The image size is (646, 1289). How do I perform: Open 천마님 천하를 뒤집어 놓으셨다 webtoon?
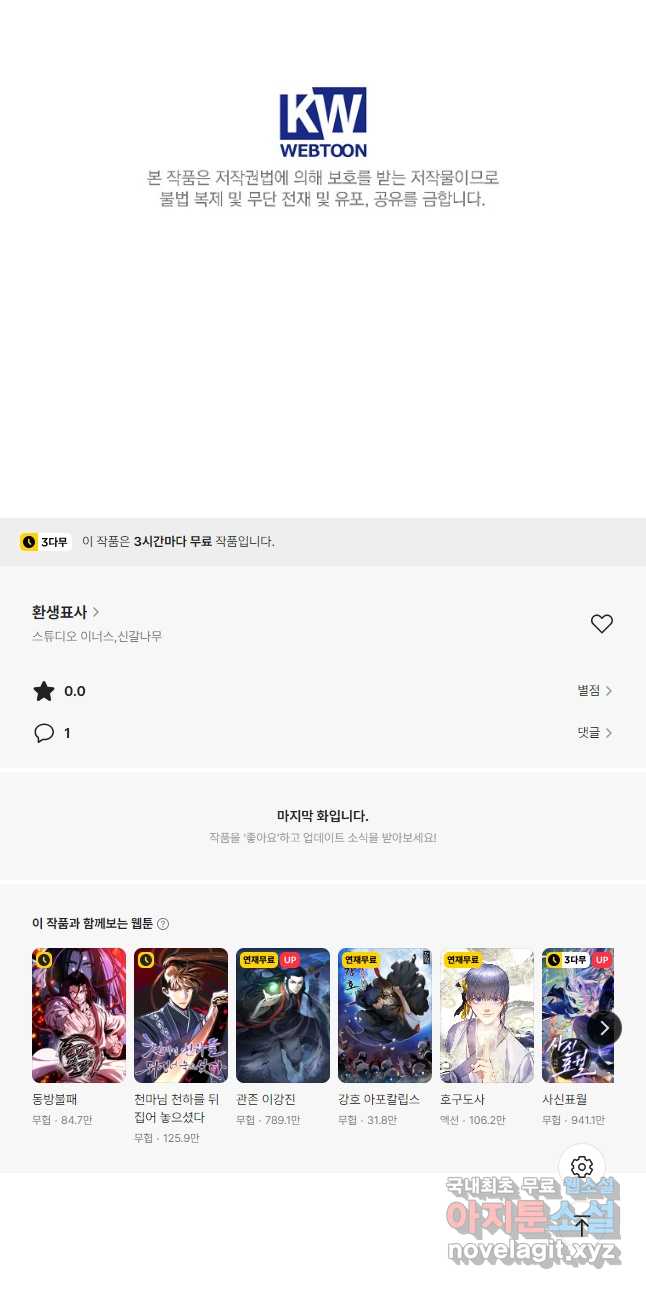181,1016
